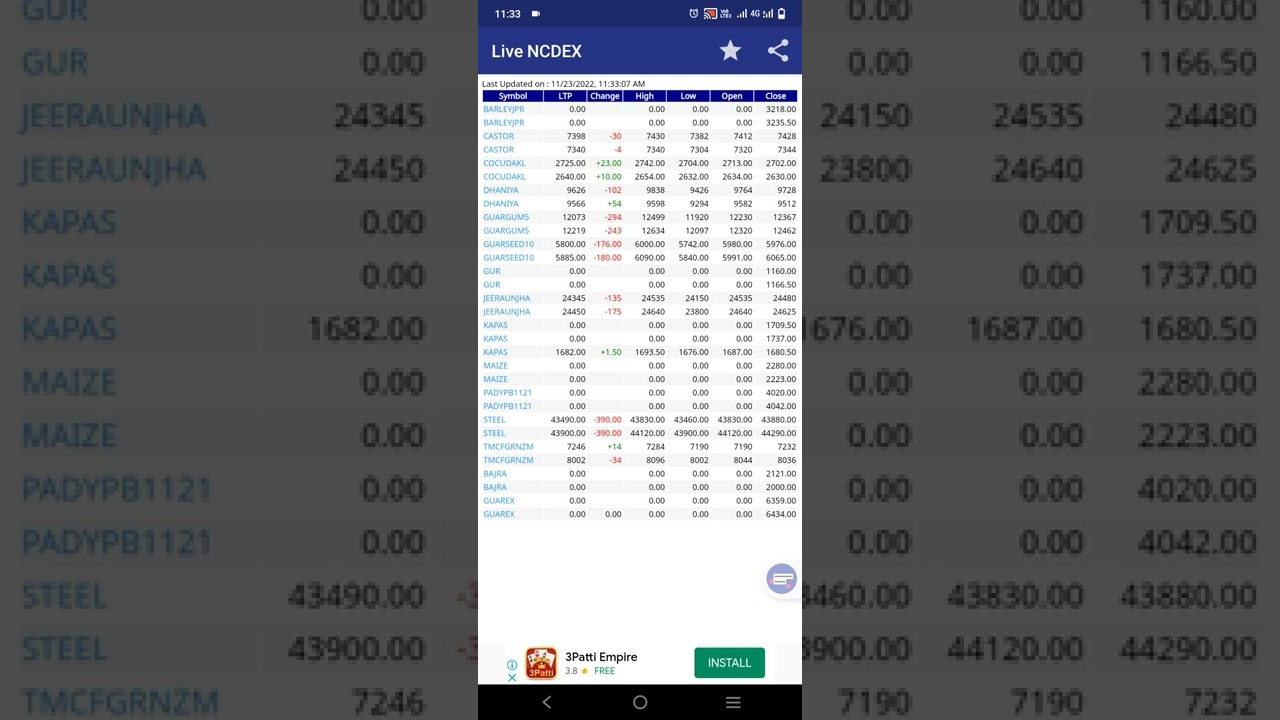
Task: Go back using the navigation bar
Action: [x=547, y=703]
